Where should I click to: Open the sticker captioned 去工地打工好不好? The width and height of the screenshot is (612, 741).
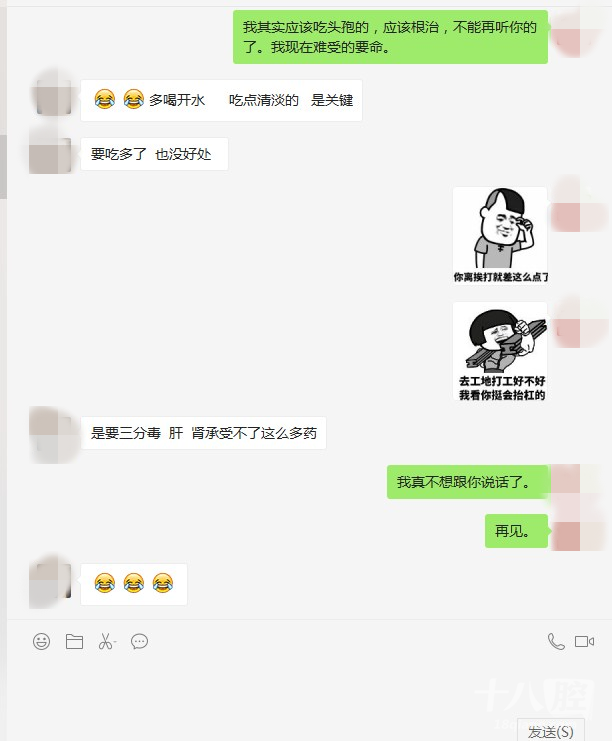(500, 352)
